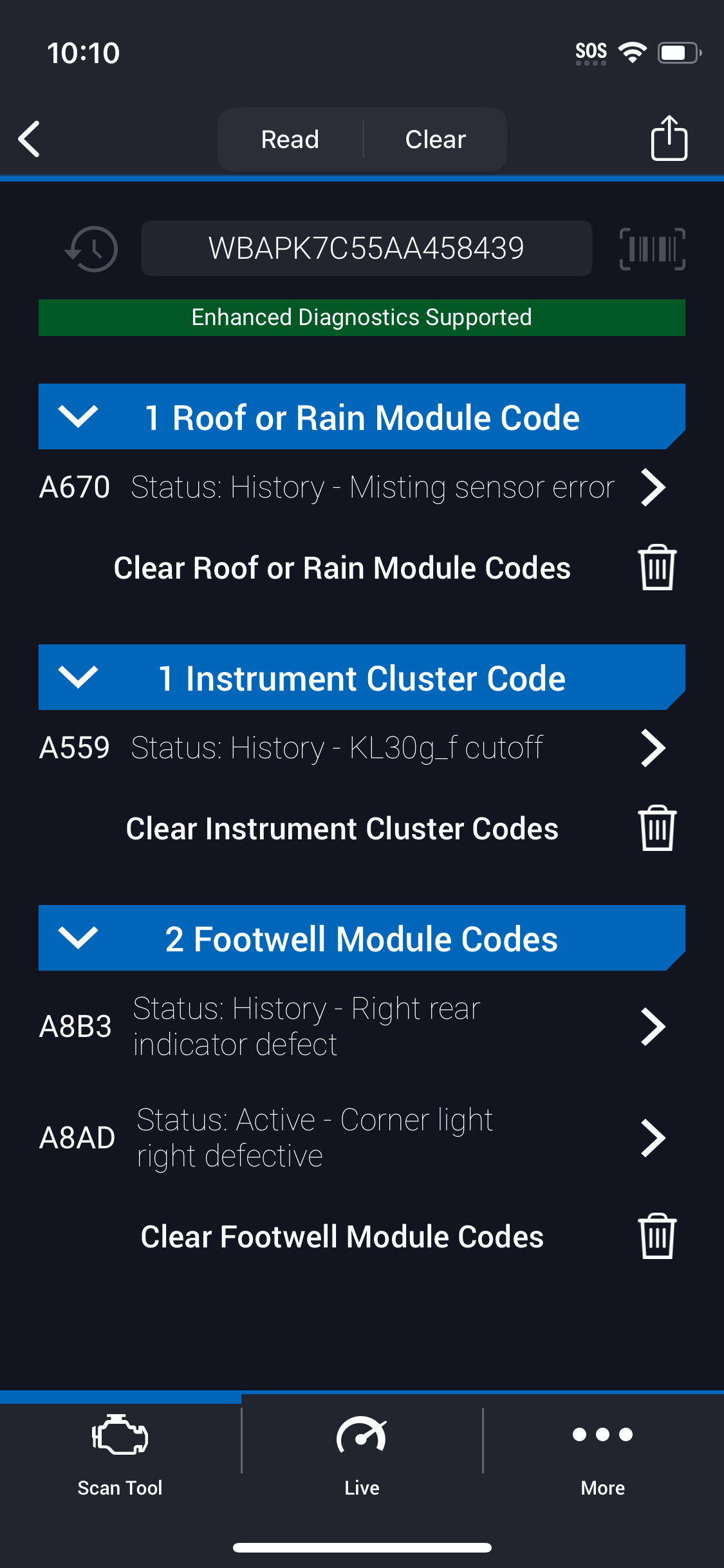Open the VIN history clock icon
Image resolution: width=724 pixels, height=1568 pixels.
click(x=91, y=248)
